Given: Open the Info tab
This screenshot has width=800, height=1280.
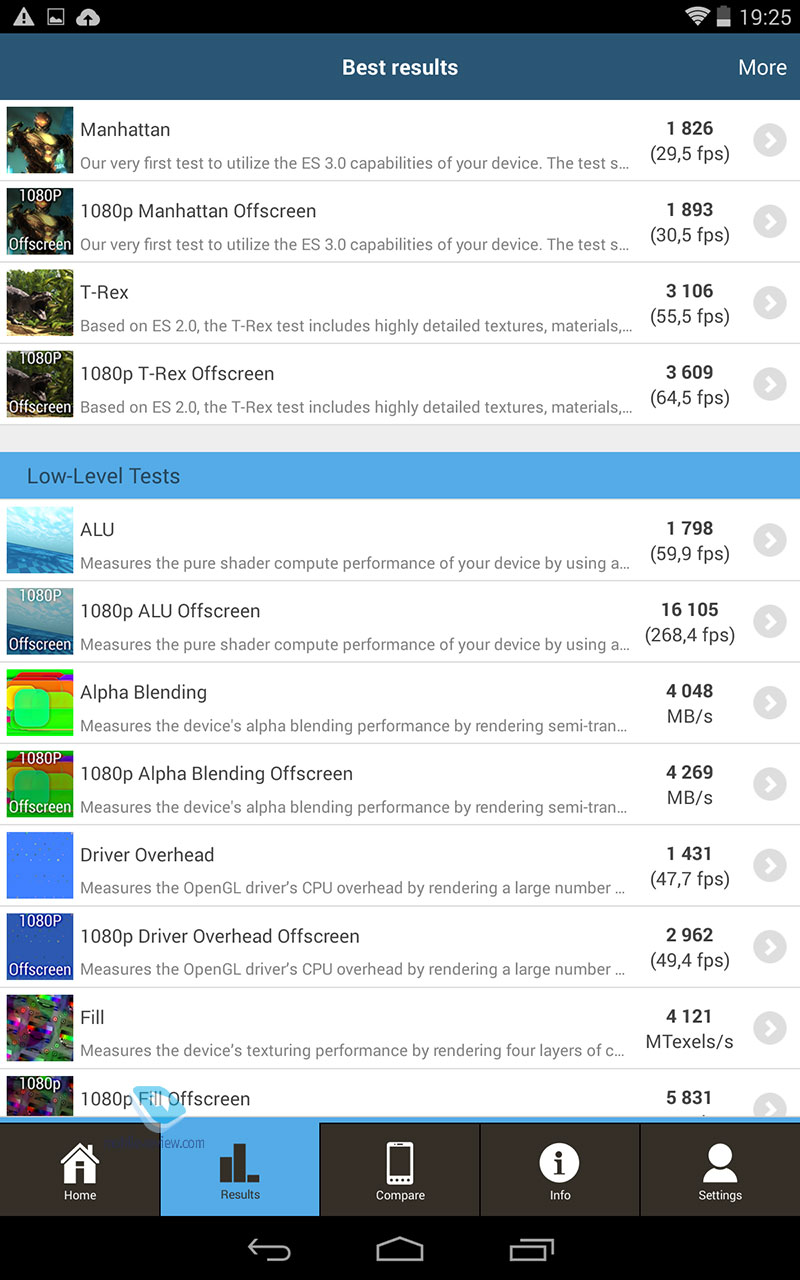Looking at the screenshot, I should [560, 1169].
